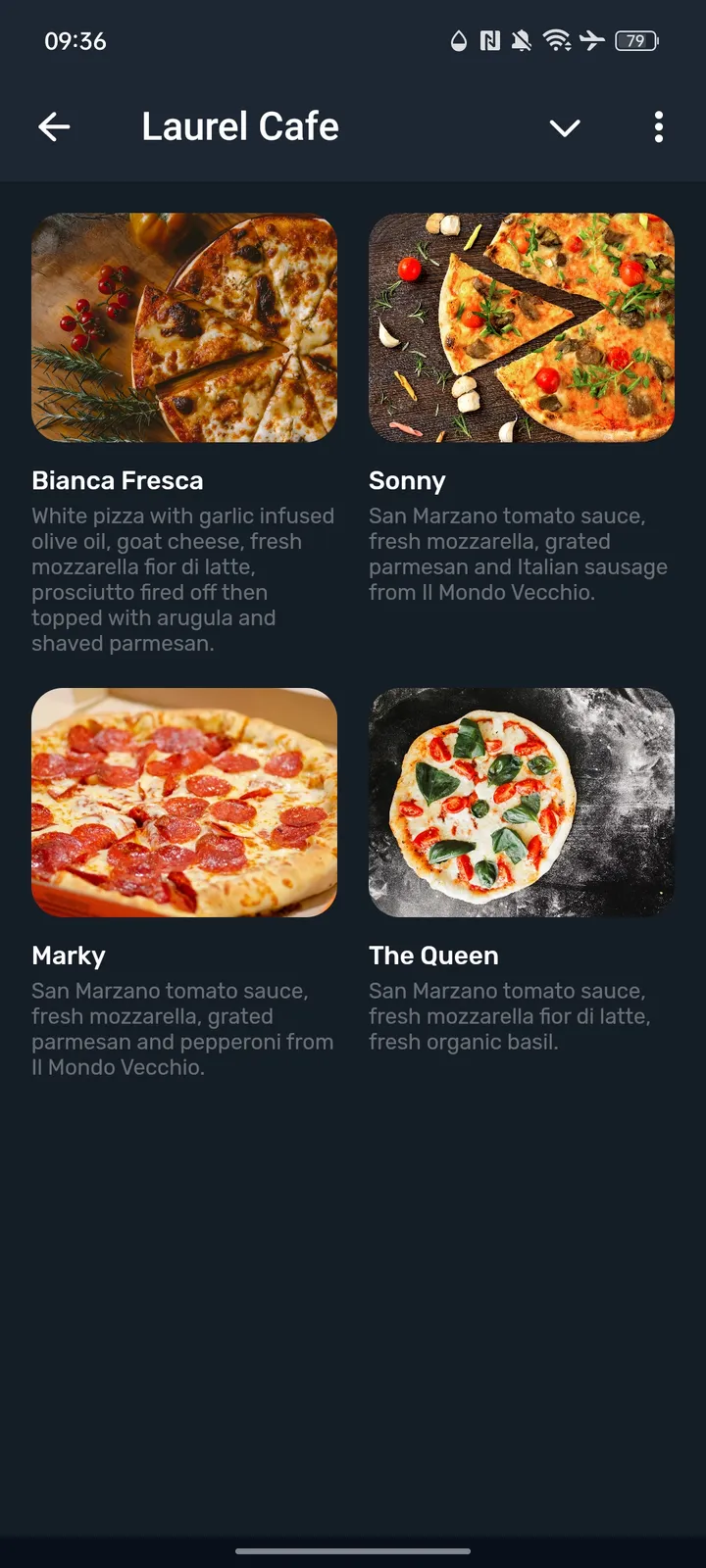Screen dimensions: 706x1568
Task: Tap the battery indicator showing 79
Action: click(x=634, y=41)
